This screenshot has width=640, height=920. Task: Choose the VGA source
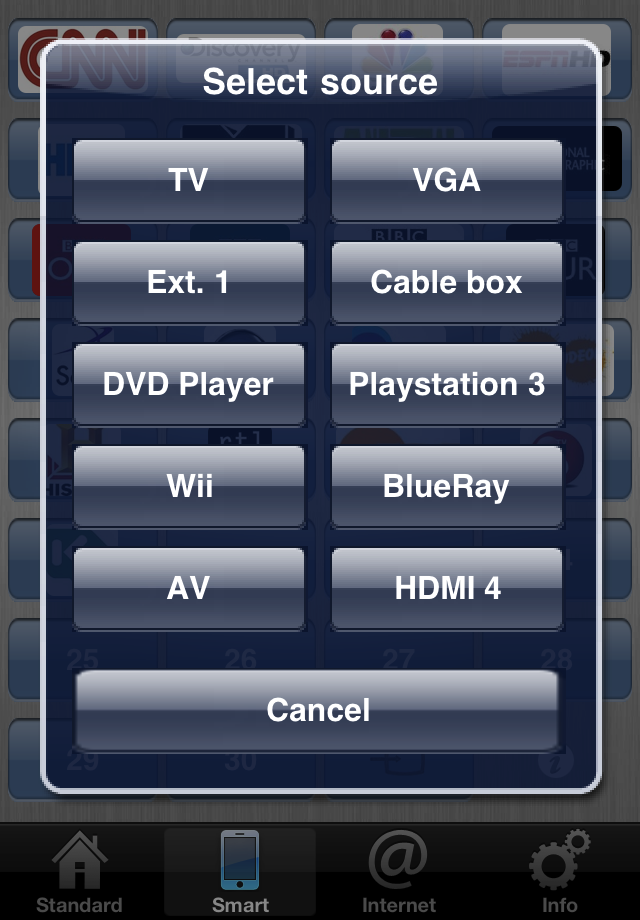(x=446, y=180)
